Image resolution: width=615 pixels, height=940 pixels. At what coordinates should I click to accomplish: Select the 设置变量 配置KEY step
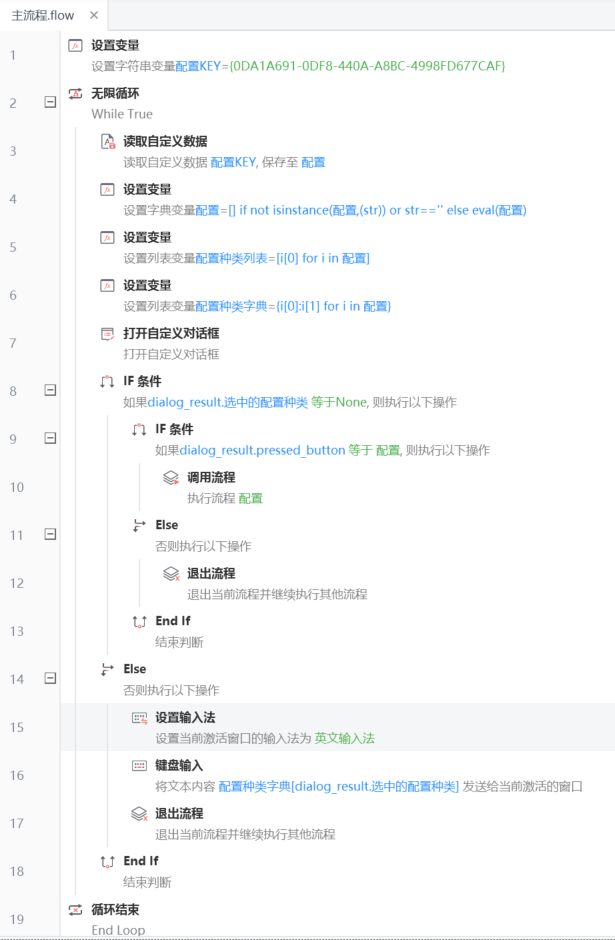tap(300, 55)
